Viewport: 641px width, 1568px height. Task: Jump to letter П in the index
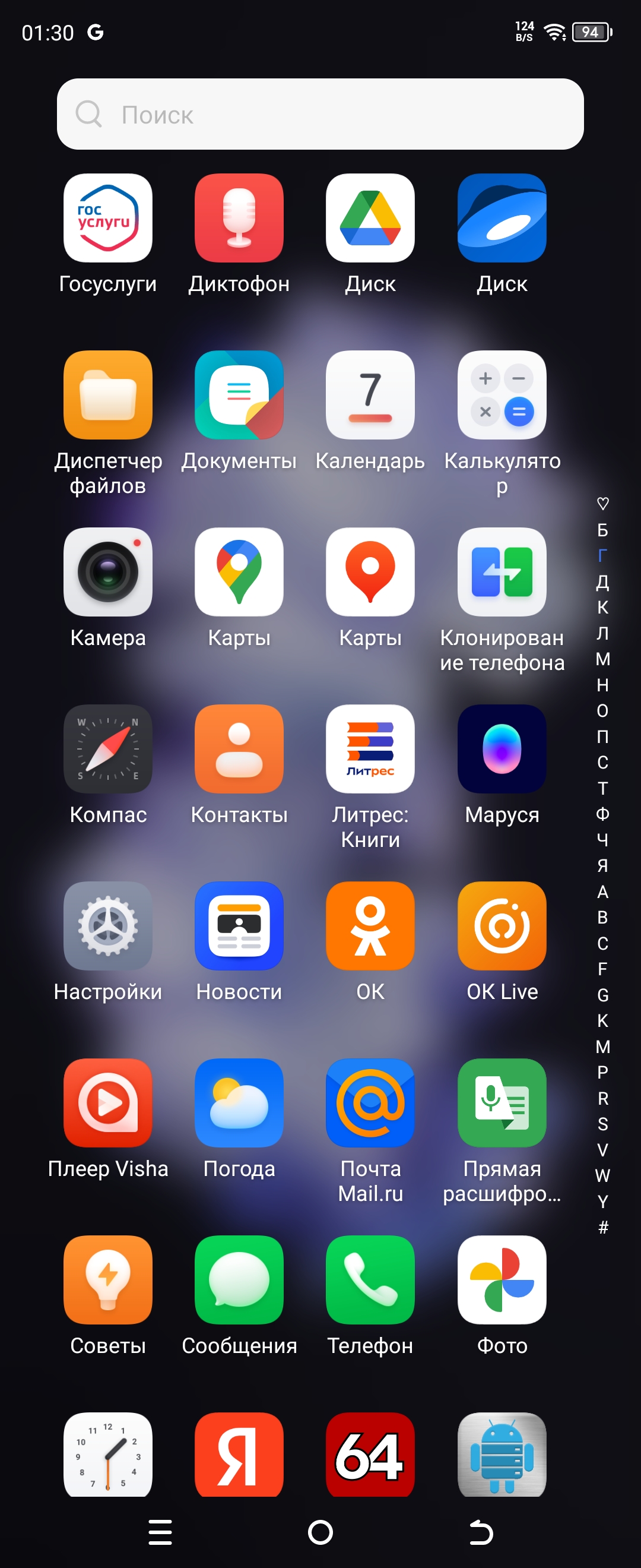(x=602, y=736)
